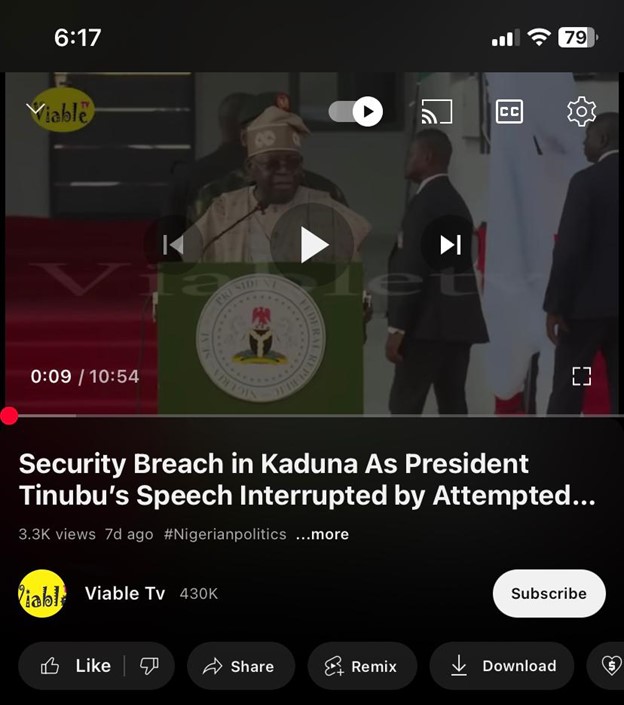Viewport: 624px width, 705px height.
Task: Like this video
Action: (x=77, y=666)
